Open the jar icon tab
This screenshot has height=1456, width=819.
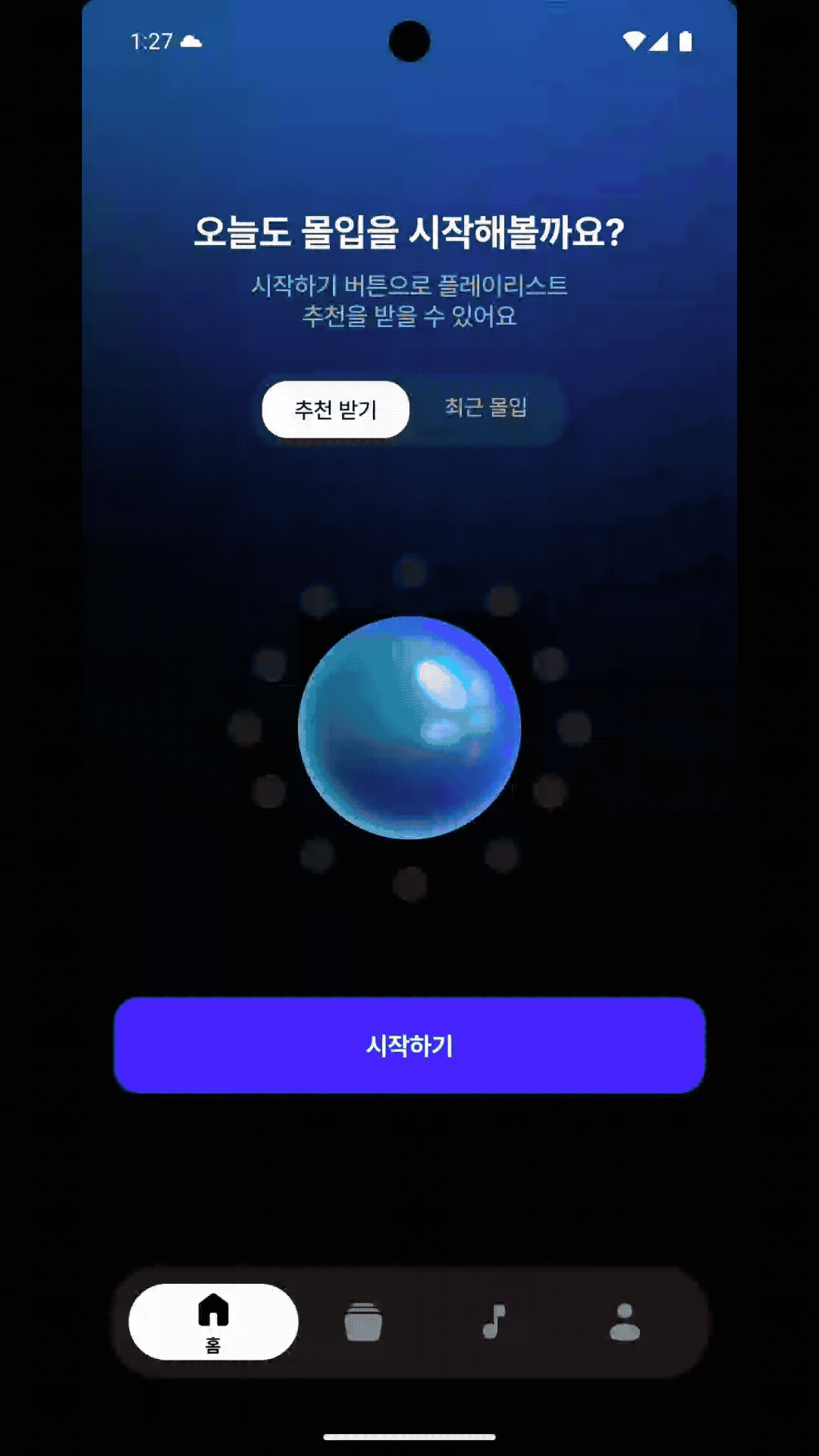point(363,1322)
